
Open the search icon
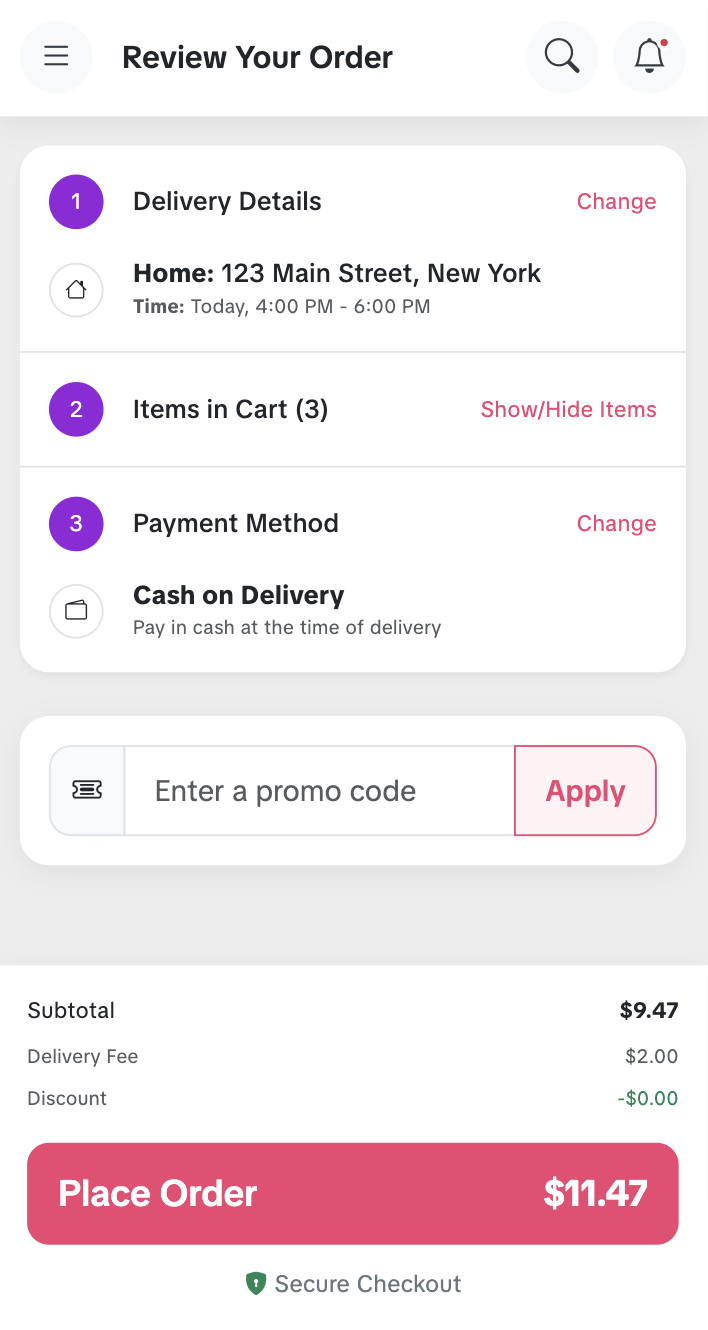coord(562,57)
